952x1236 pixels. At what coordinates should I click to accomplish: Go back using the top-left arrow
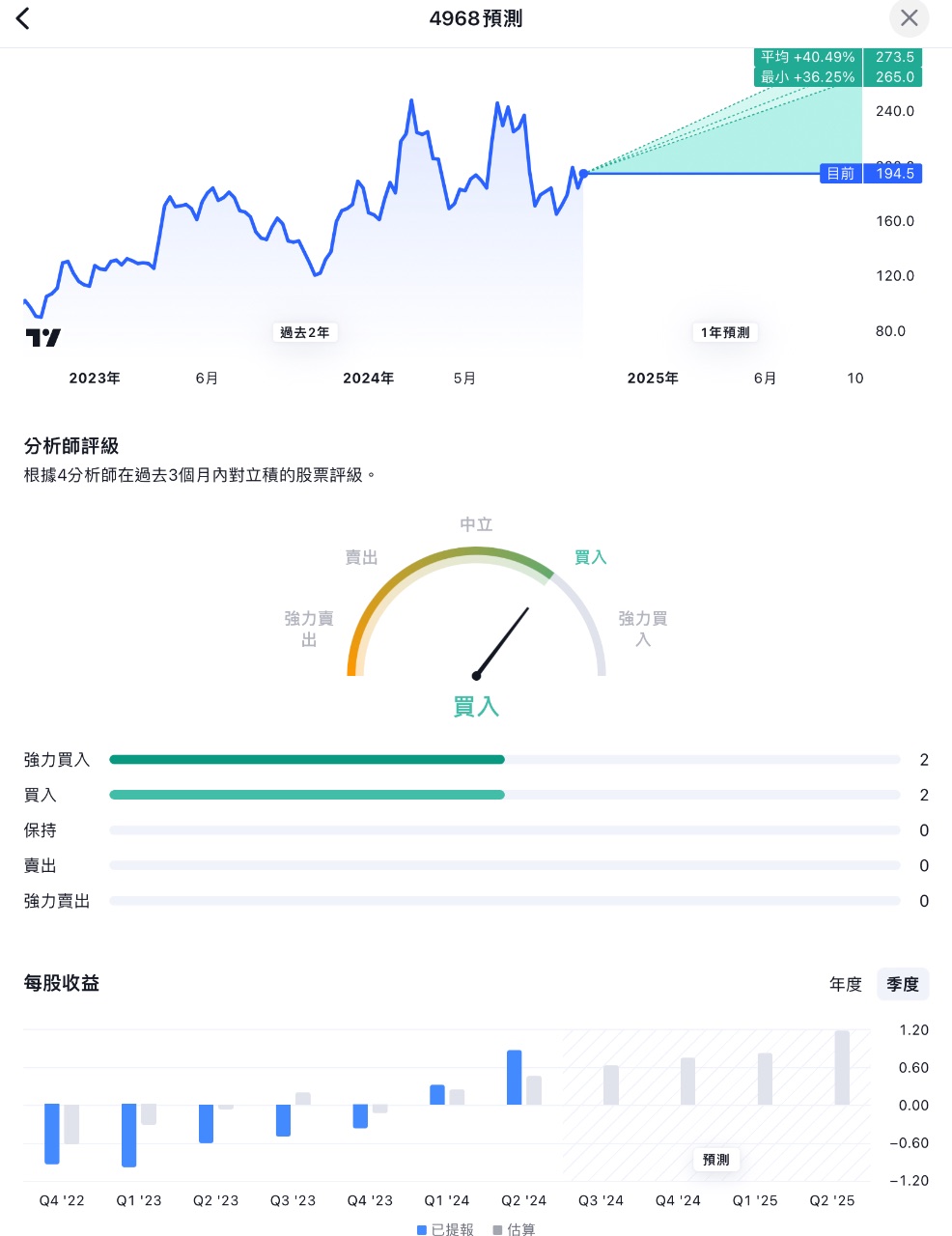23,18
